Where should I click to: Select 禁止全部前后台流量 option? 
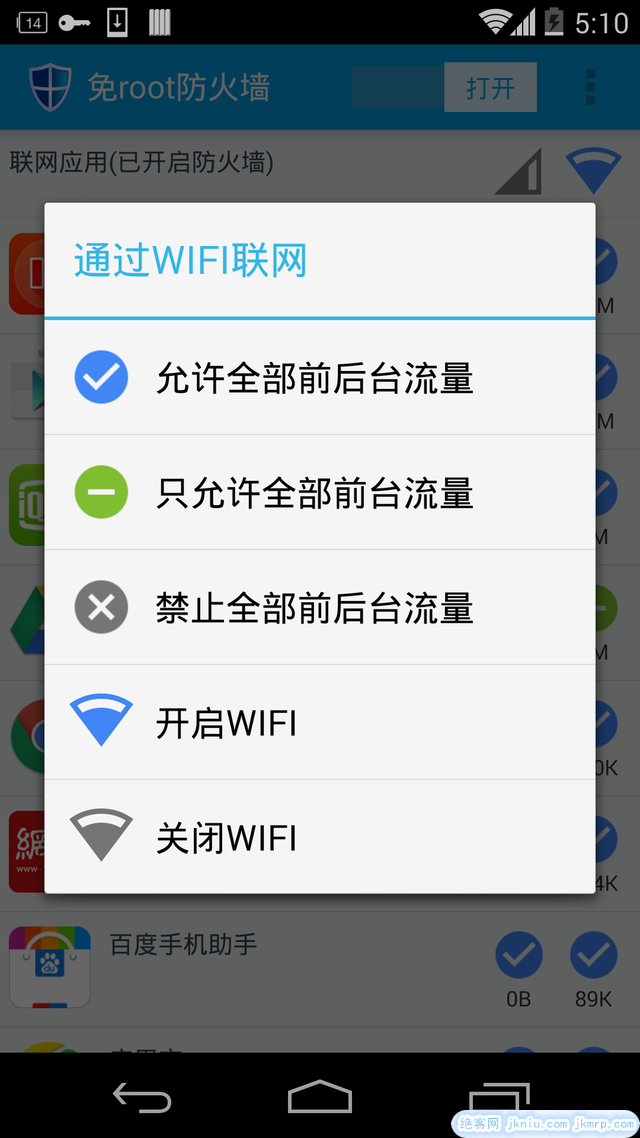[315, 608]
